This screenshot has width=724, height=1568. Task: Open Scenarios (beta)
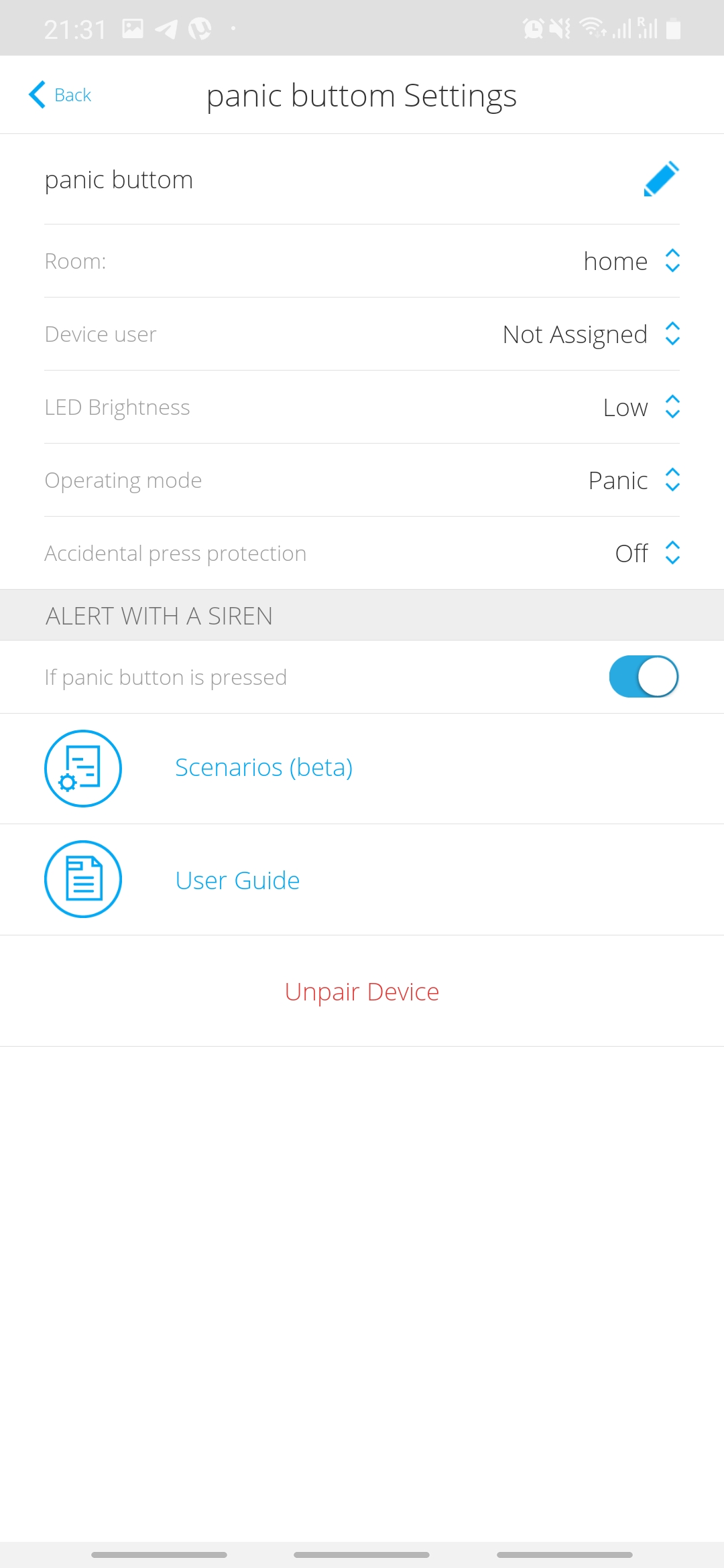(263, 768)
